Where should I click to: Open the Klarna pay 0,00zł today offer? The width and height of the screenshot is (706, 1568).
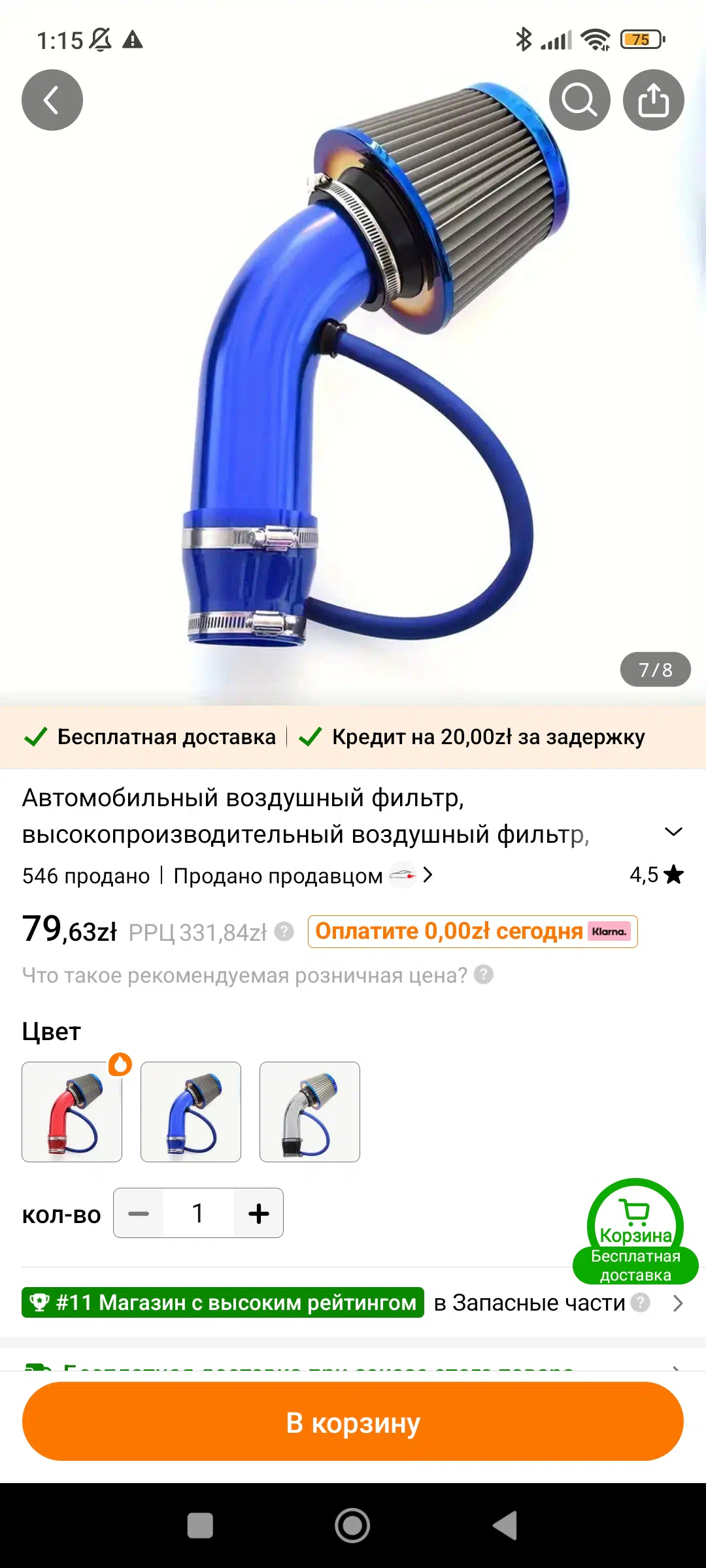(x=473, y=932)
